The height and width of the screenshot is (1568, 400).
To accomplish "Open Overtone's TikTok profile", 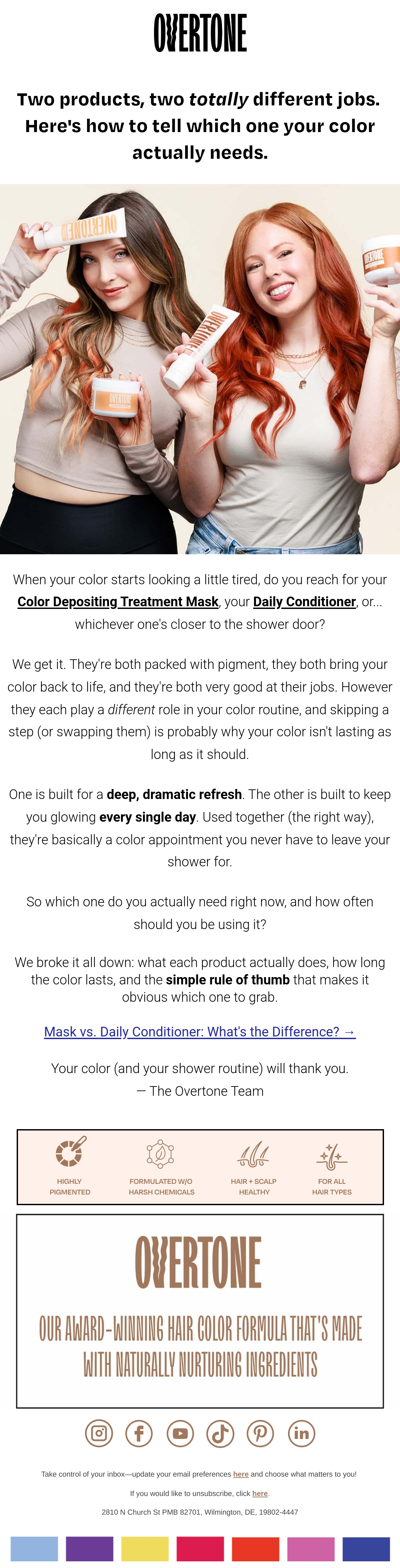I will point(220,1433).
